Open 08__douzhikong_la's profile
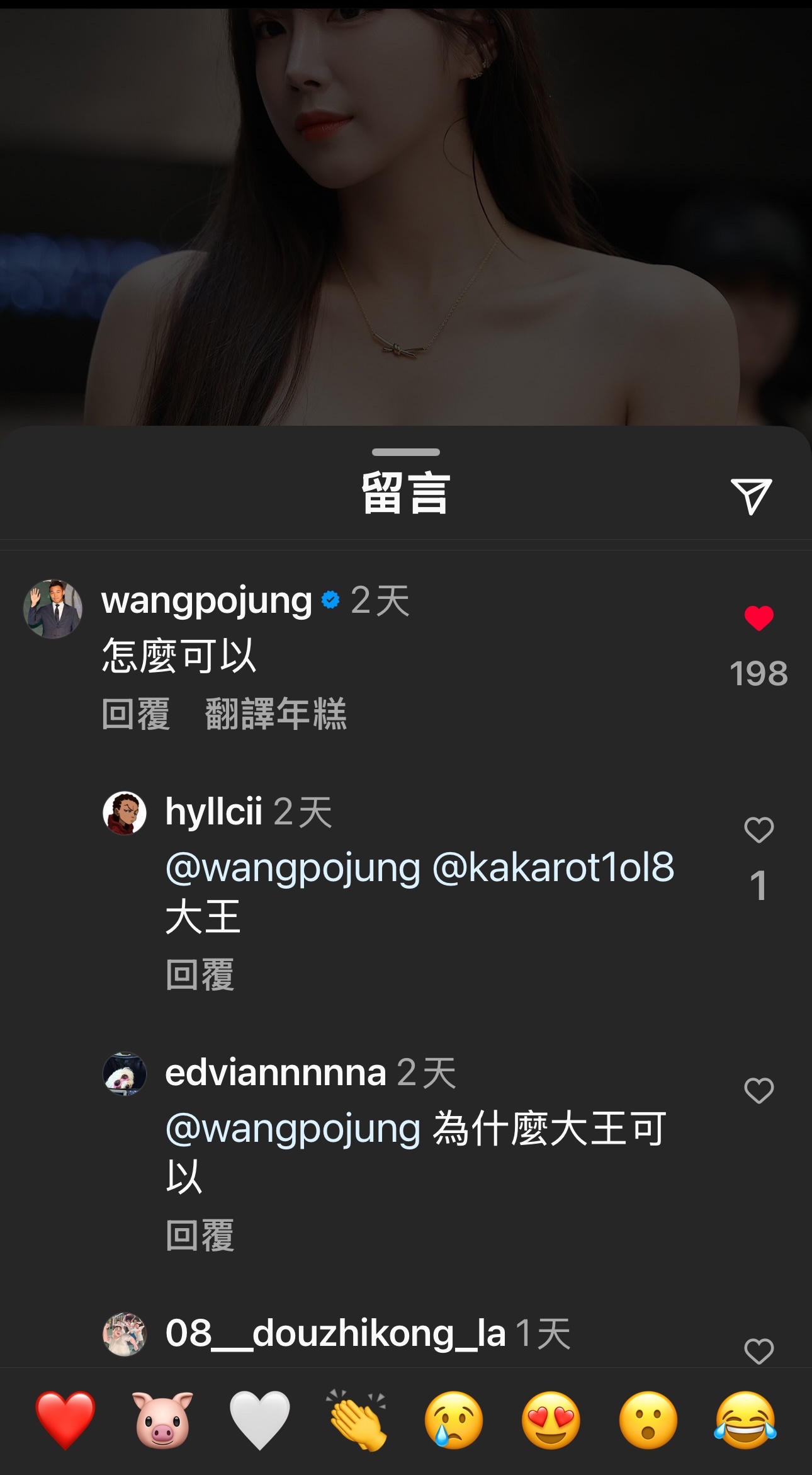The image size is (812, 1475). coord(335,1333)
